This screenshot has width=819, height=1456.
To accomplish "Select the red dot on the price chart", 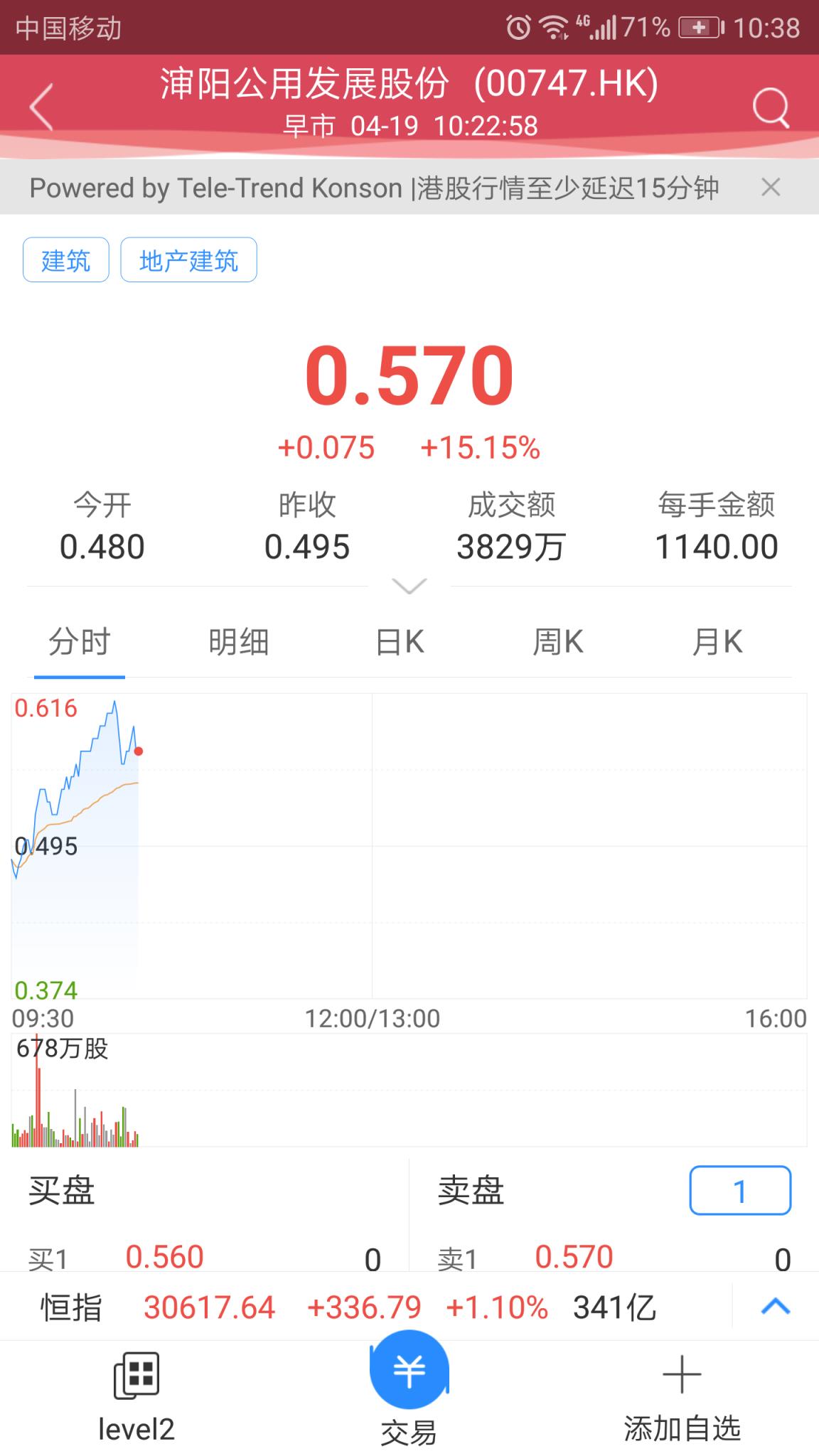I will click(137, 751).
